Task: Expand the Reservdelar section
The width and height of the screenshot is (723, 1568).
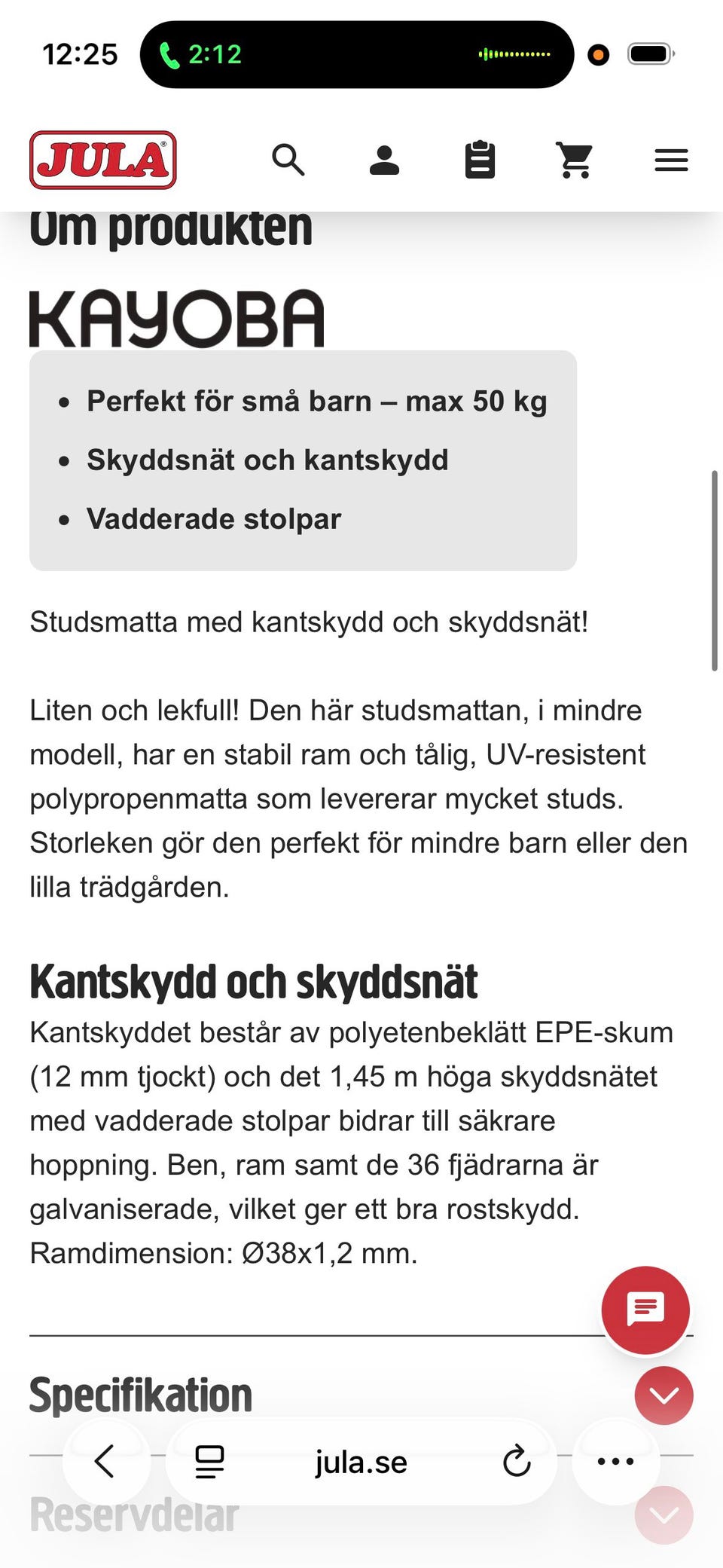Action: point(664,1515)
